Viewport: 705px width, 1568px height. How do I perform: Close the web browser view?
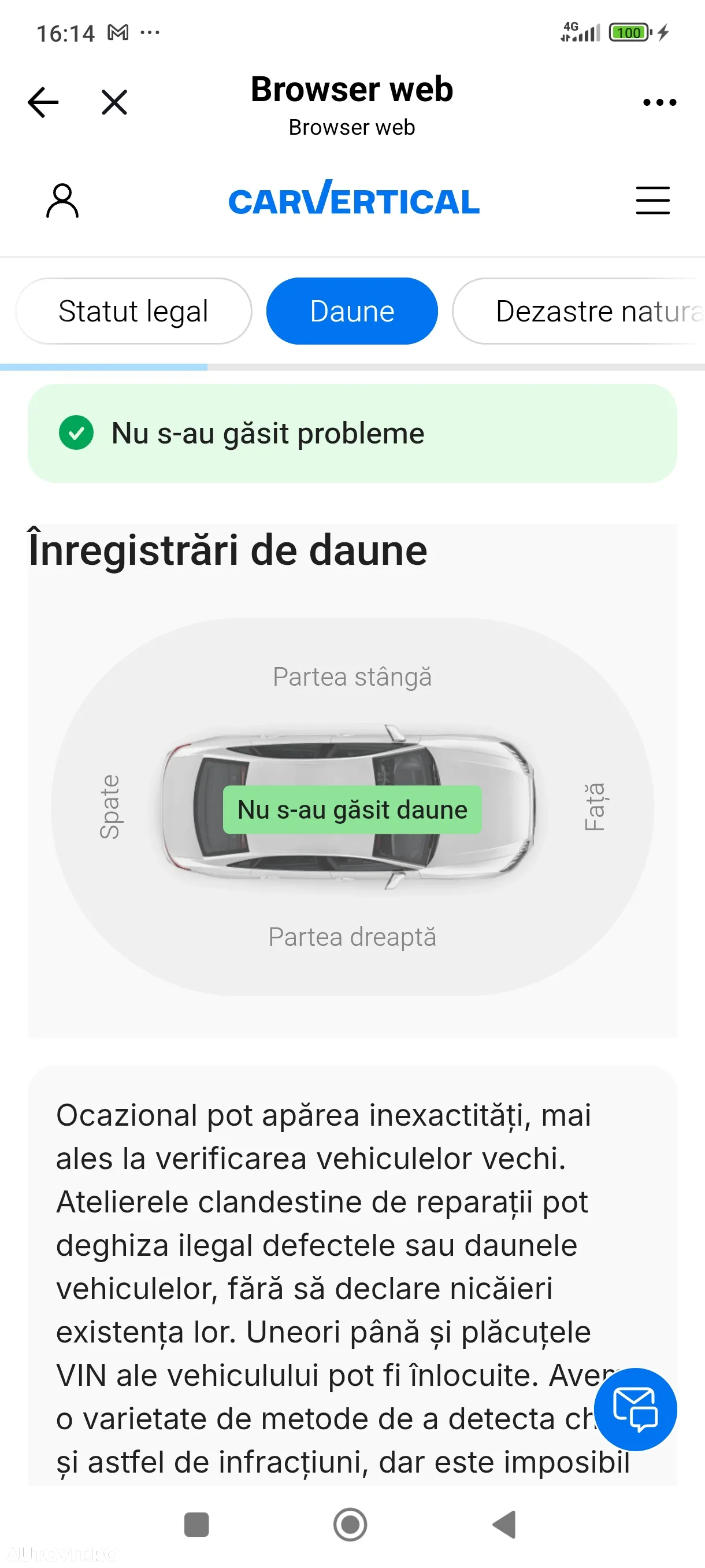[114, 102]
